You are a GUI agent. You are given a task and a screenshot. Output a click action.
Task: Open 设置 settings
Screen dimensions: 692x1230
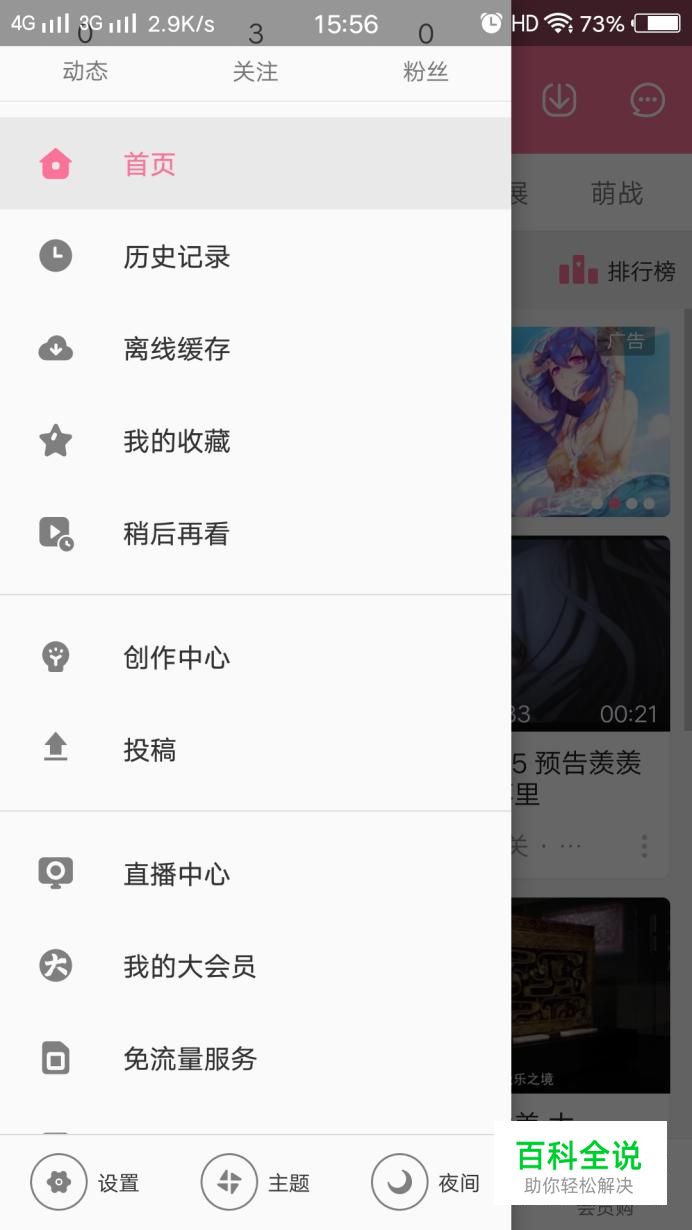(85, 1183)
